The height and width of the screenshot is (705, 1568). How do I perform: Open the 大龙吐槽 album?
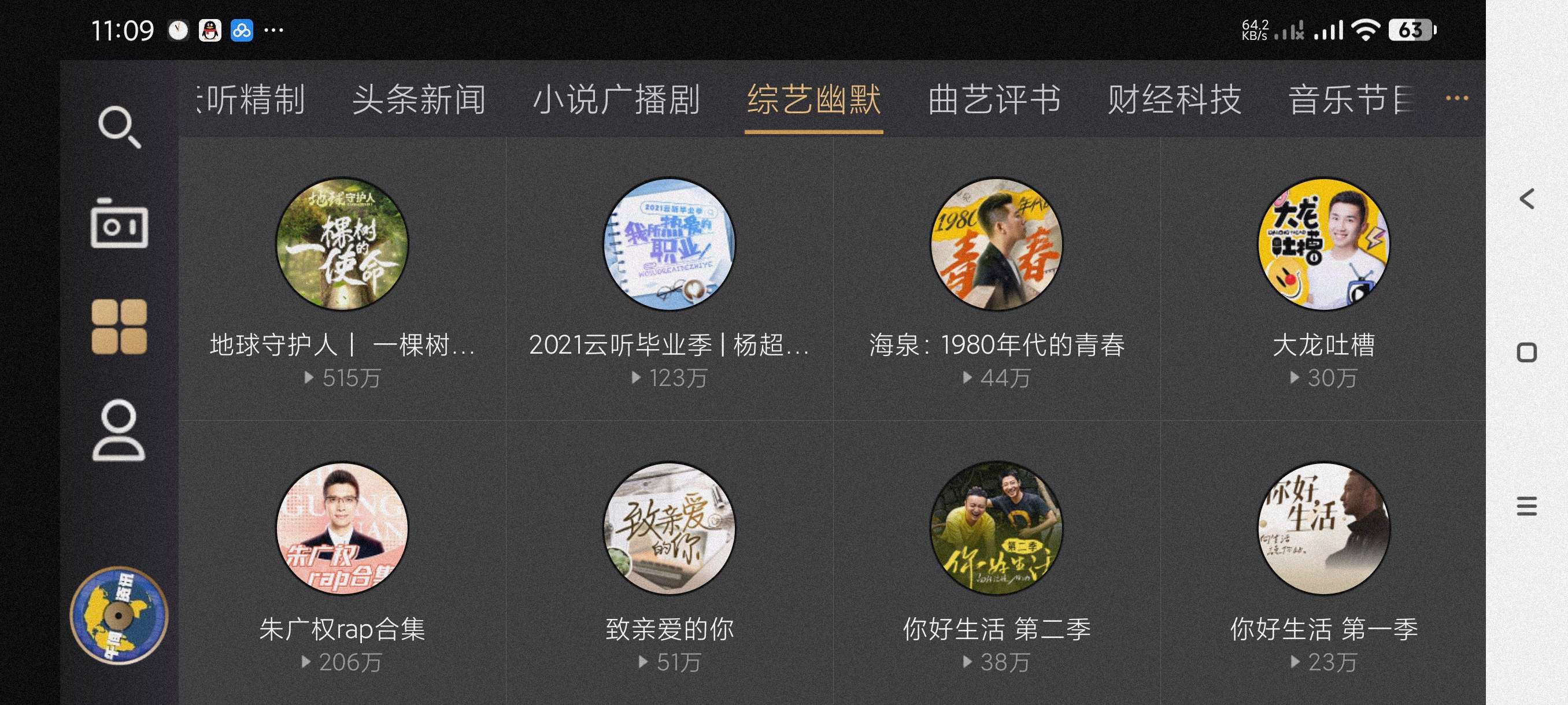(1323, 244)
